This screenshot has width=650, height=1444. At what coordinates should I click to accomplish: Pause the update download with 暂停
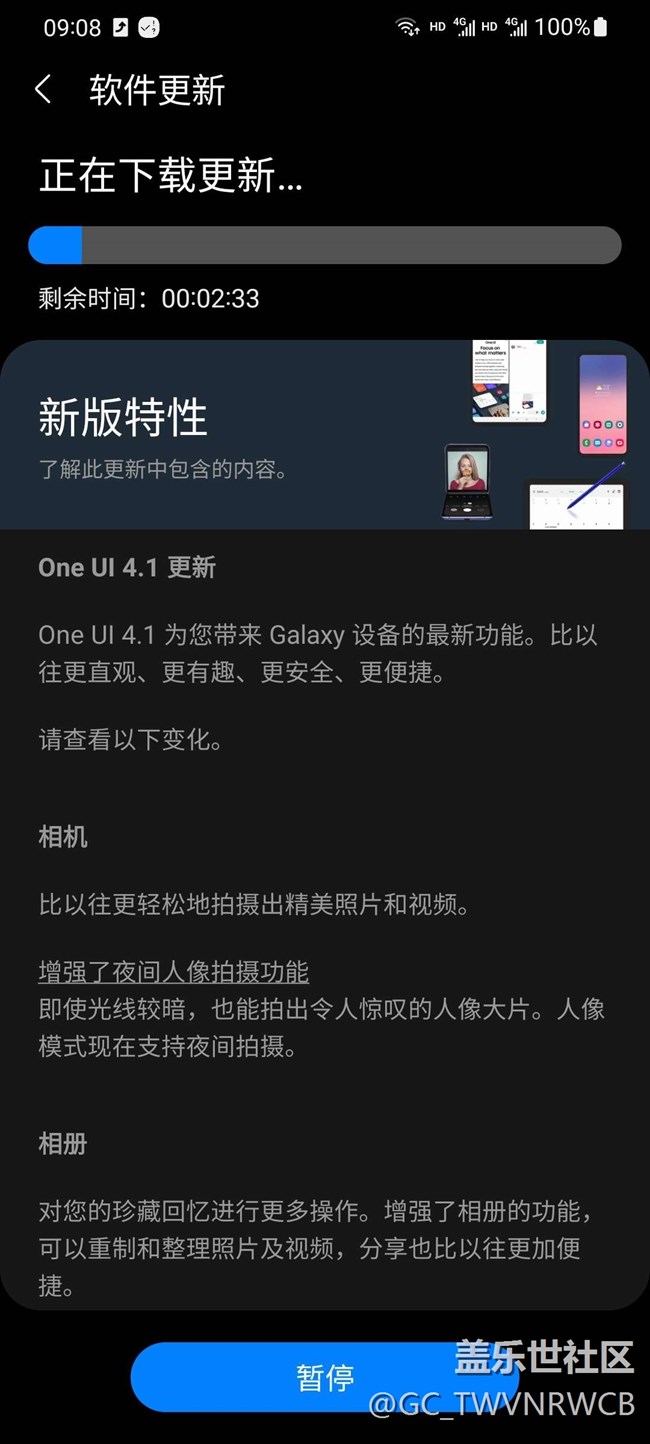pos(325,1377)
